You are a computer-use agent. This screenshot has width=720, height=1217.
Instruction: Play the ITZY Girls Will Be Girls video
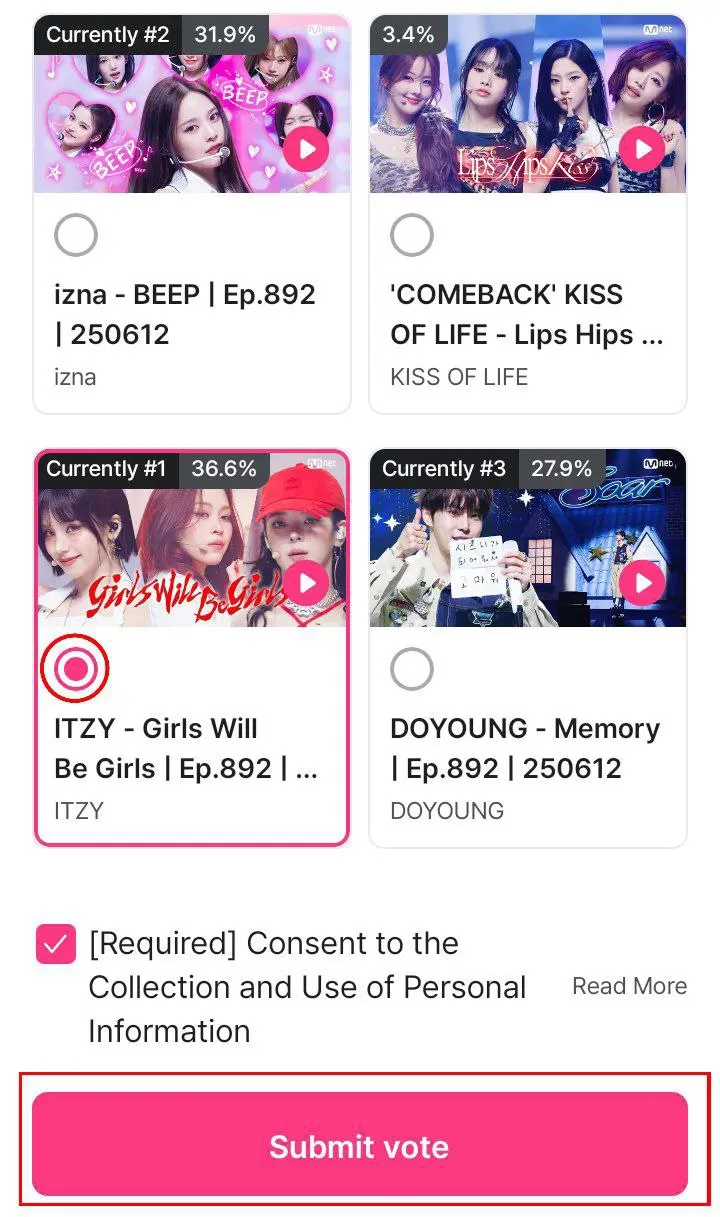[x=306, y=583]
